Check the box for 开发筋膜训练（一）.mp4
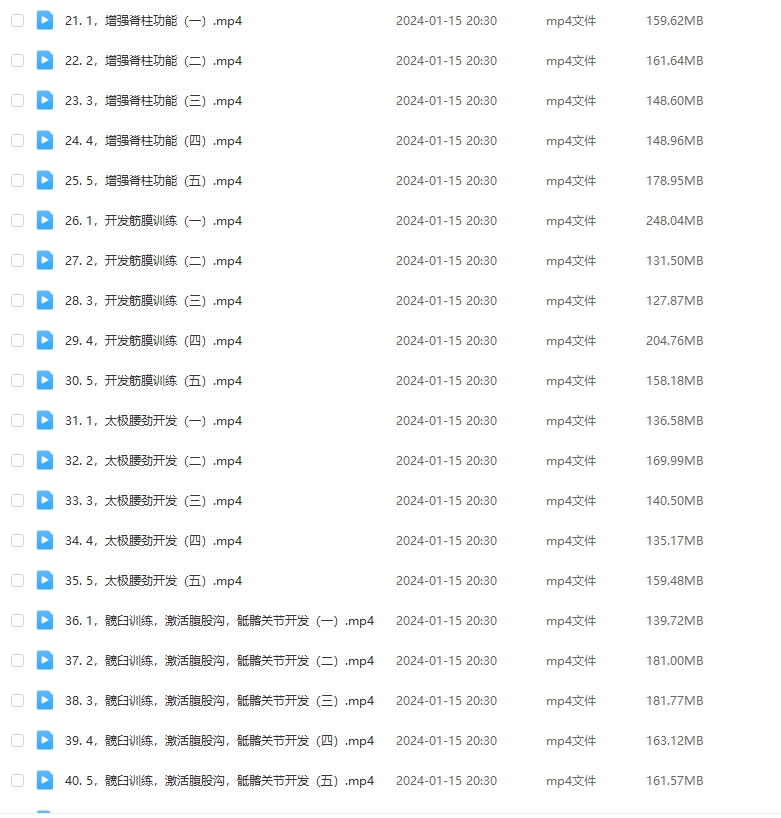 (18, 221)
